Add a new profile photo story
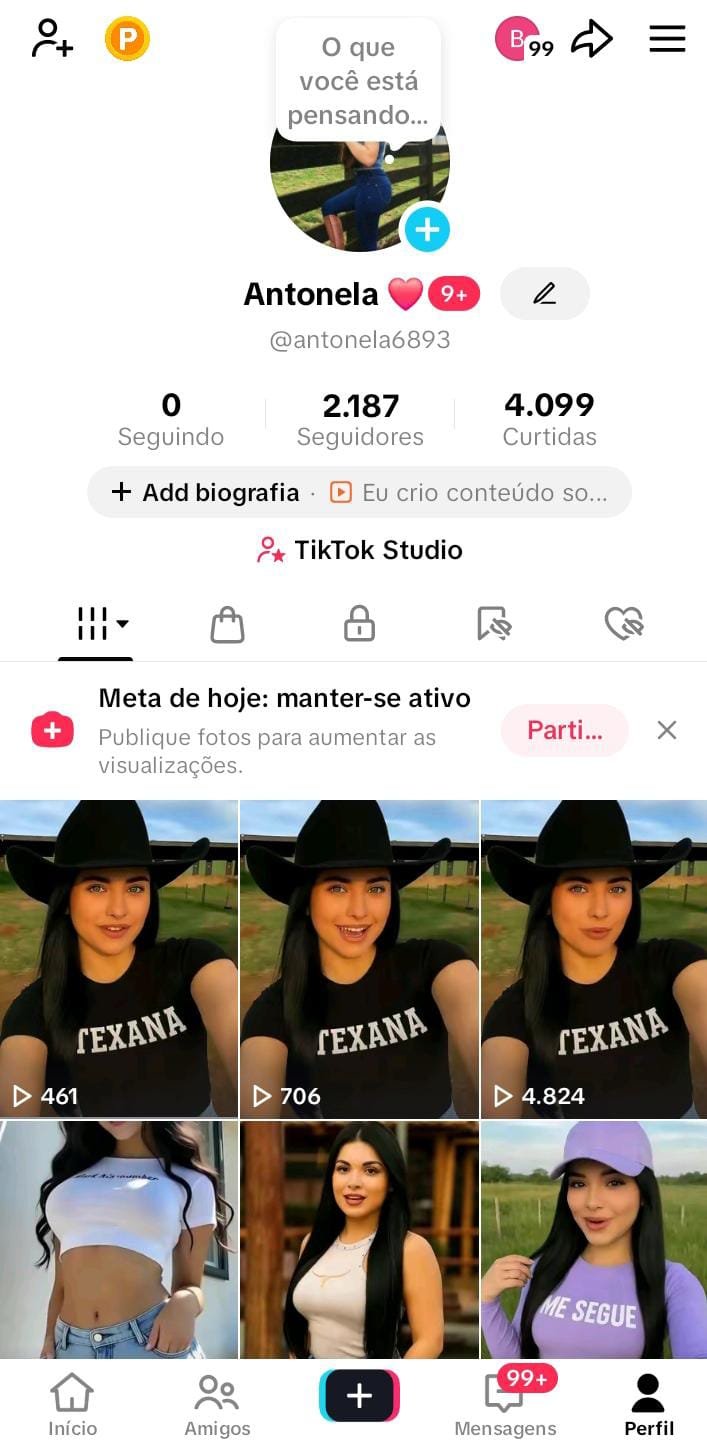Image resolution: width=707 pixels, height=1451 pixels. pyautogui.click(x=427, y=230)
